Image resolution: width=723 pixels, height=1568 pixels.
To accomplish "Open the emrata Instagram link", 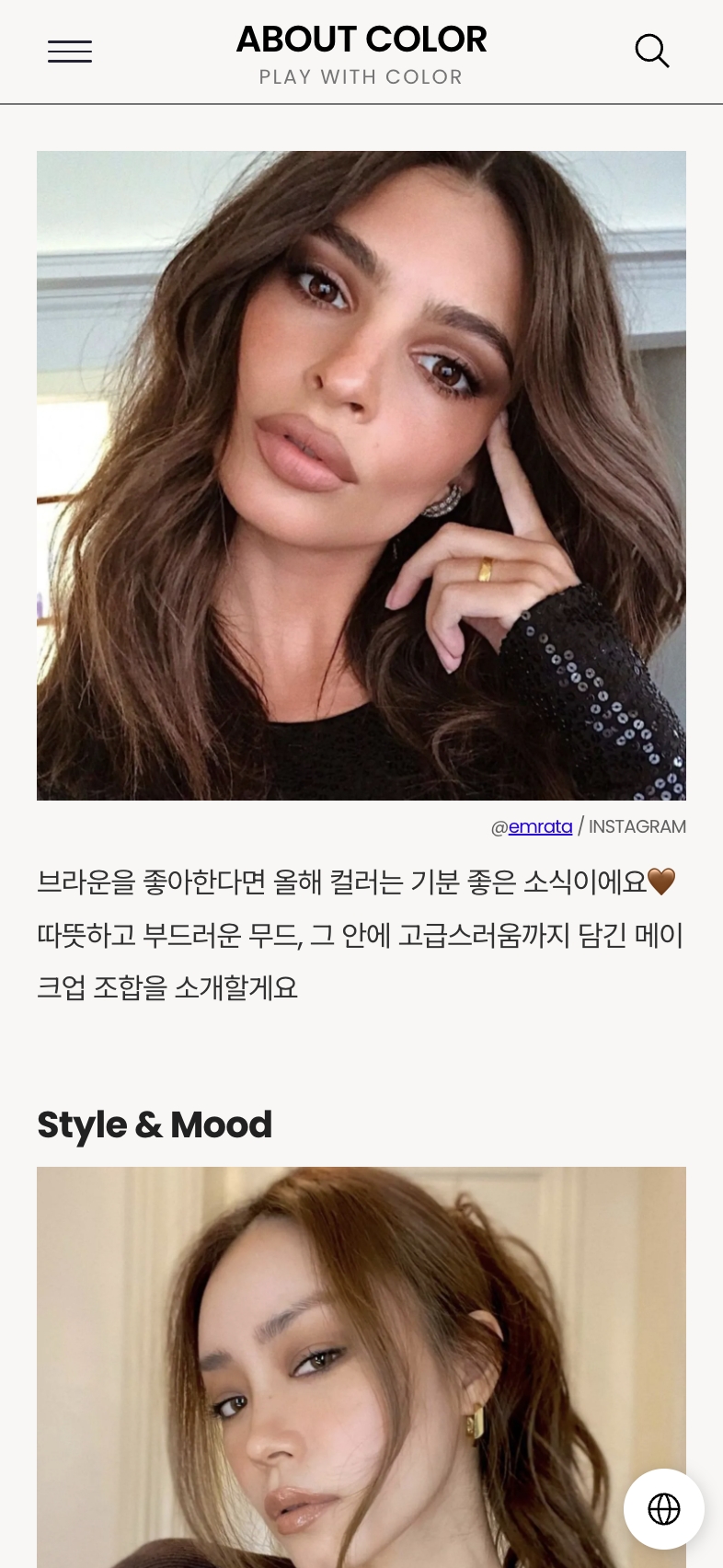I will tap(540, 826).
